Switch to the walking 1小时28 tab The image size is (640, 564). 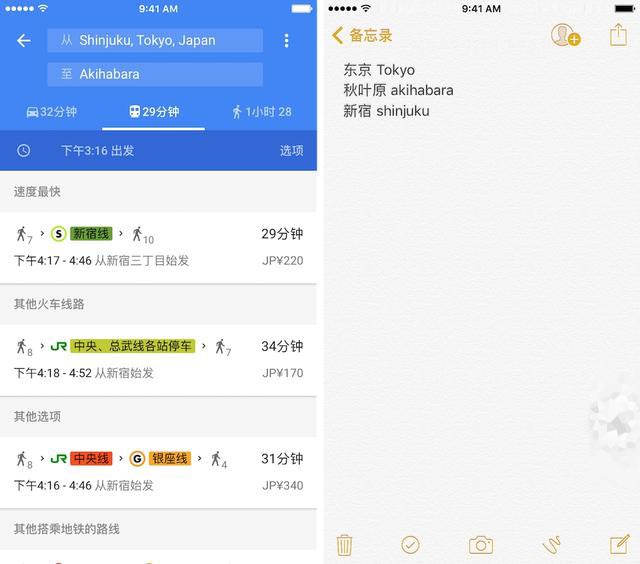tap(262, 112)
